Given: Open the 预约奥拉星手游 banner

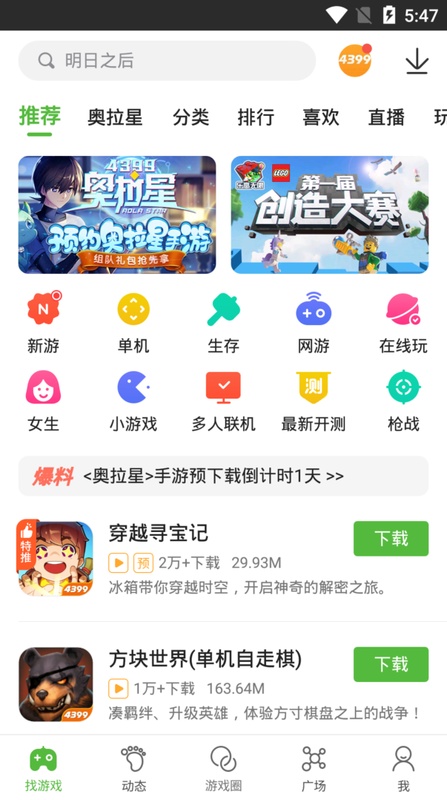Looking at the screenshot, I should pyautogui.click(x=117, y=215).
